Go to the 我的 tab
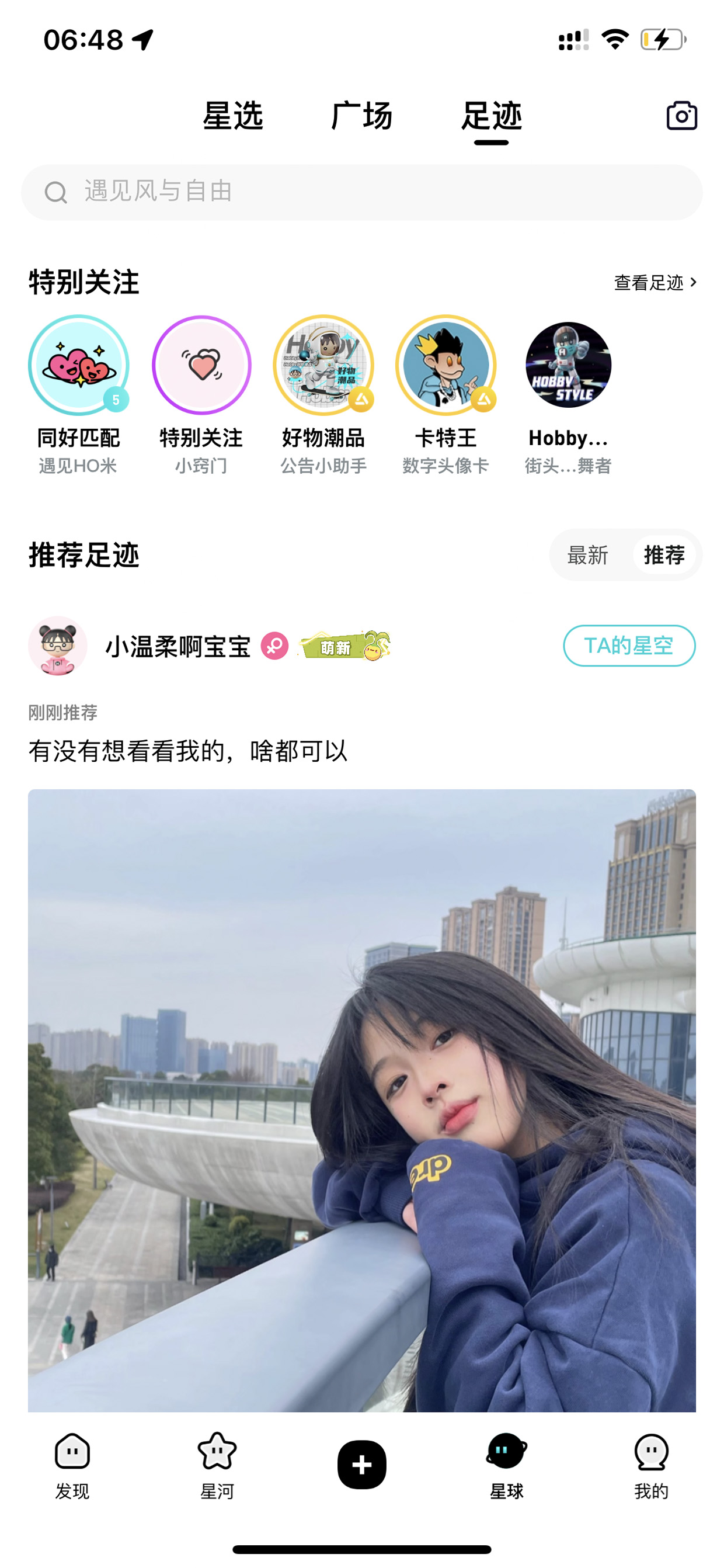The height and width of the screenshot is (1568, 724). coord(652,1466)
